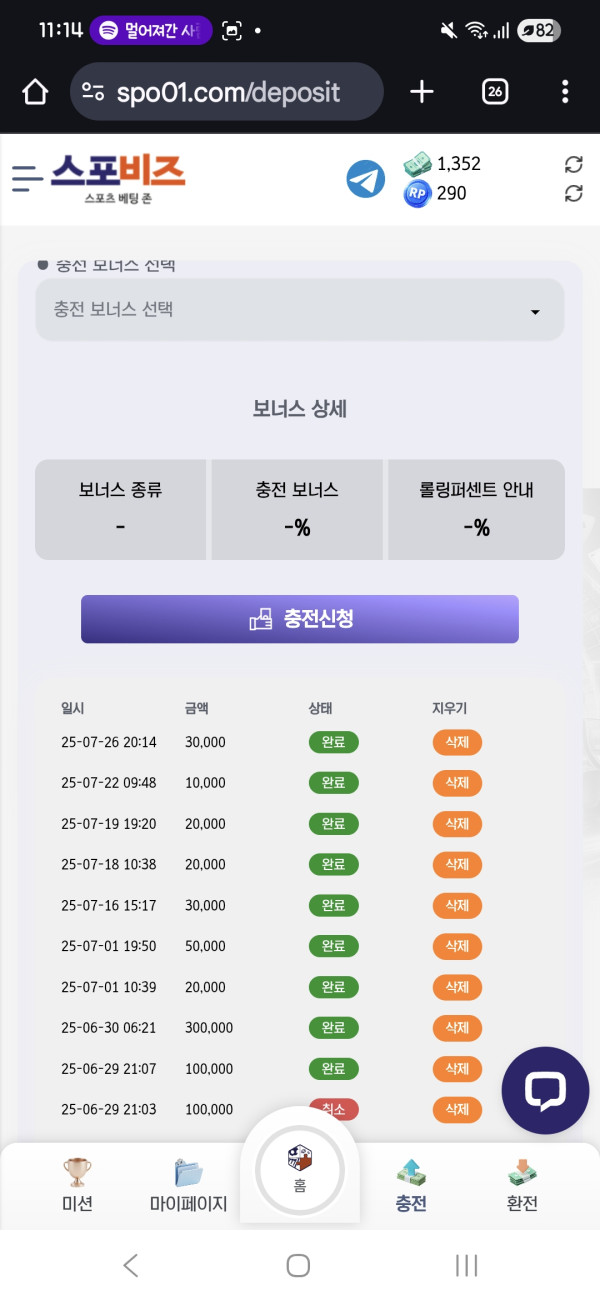
Task: Go to 마이페이지
Action: pos(189,1185)
